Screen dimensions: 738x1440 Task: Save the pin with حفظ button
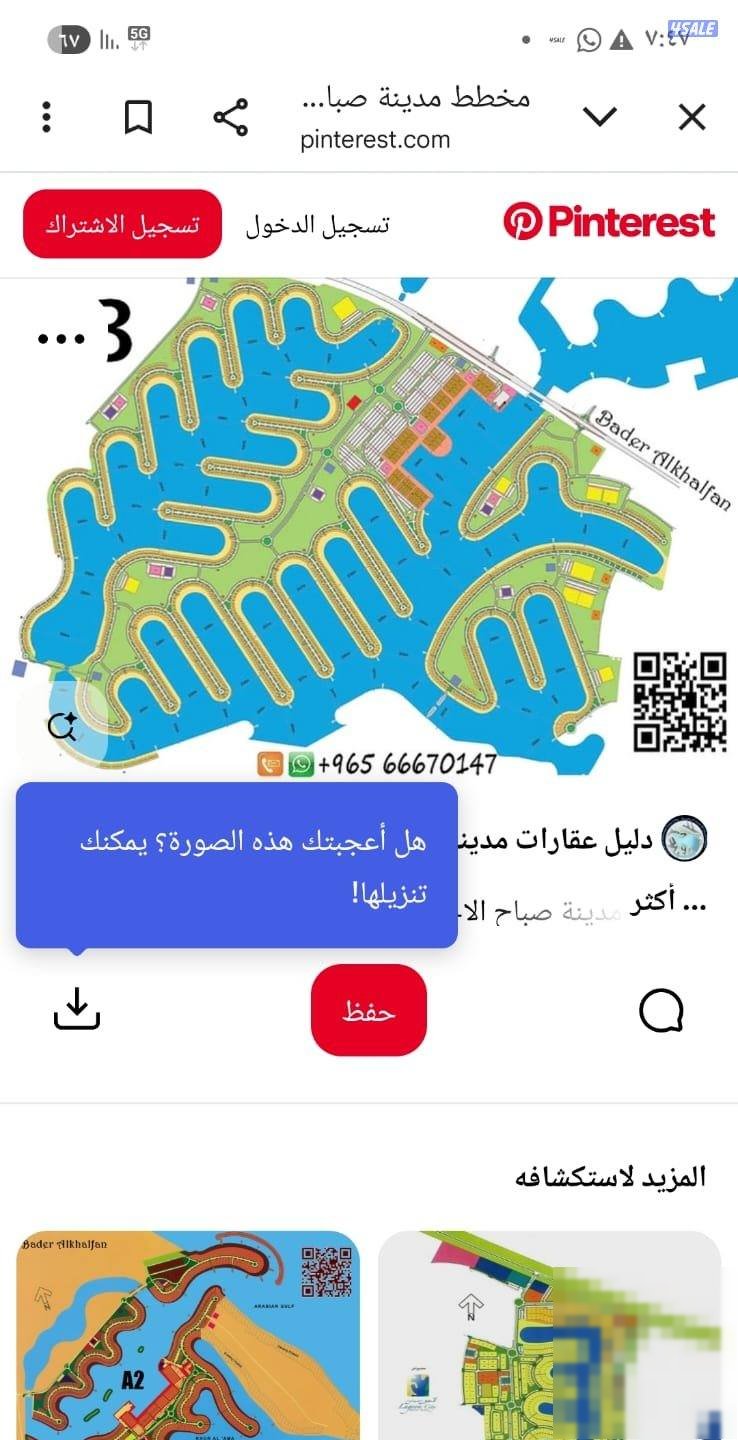click(369, 1010)
